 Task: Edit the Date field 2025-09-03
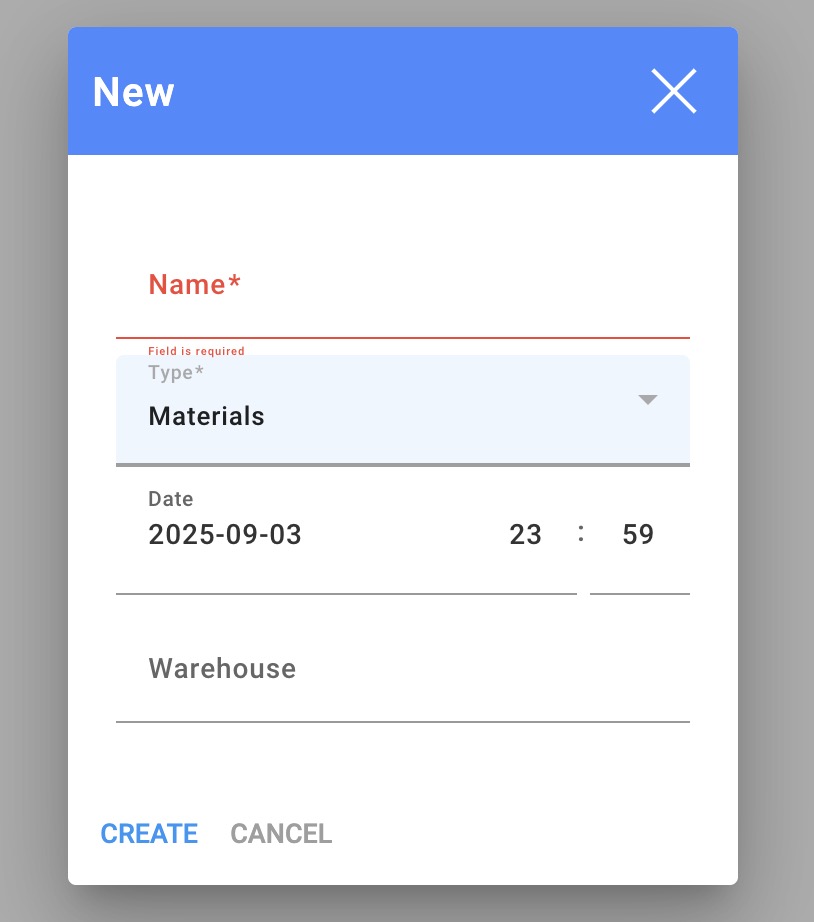point(300,535)
